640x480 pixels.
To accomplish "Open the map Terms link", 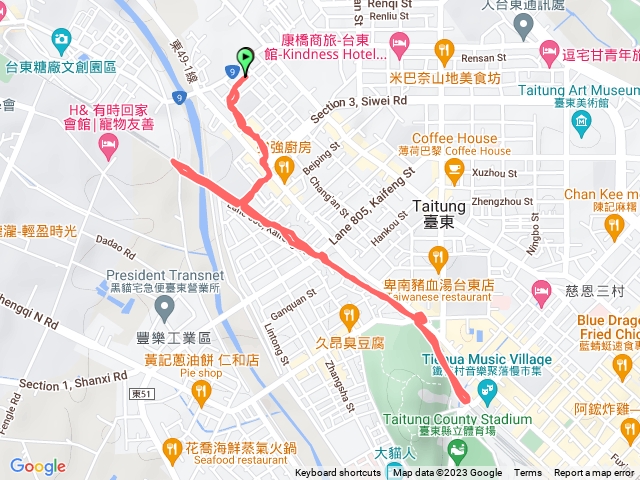I will coord(528,473).
